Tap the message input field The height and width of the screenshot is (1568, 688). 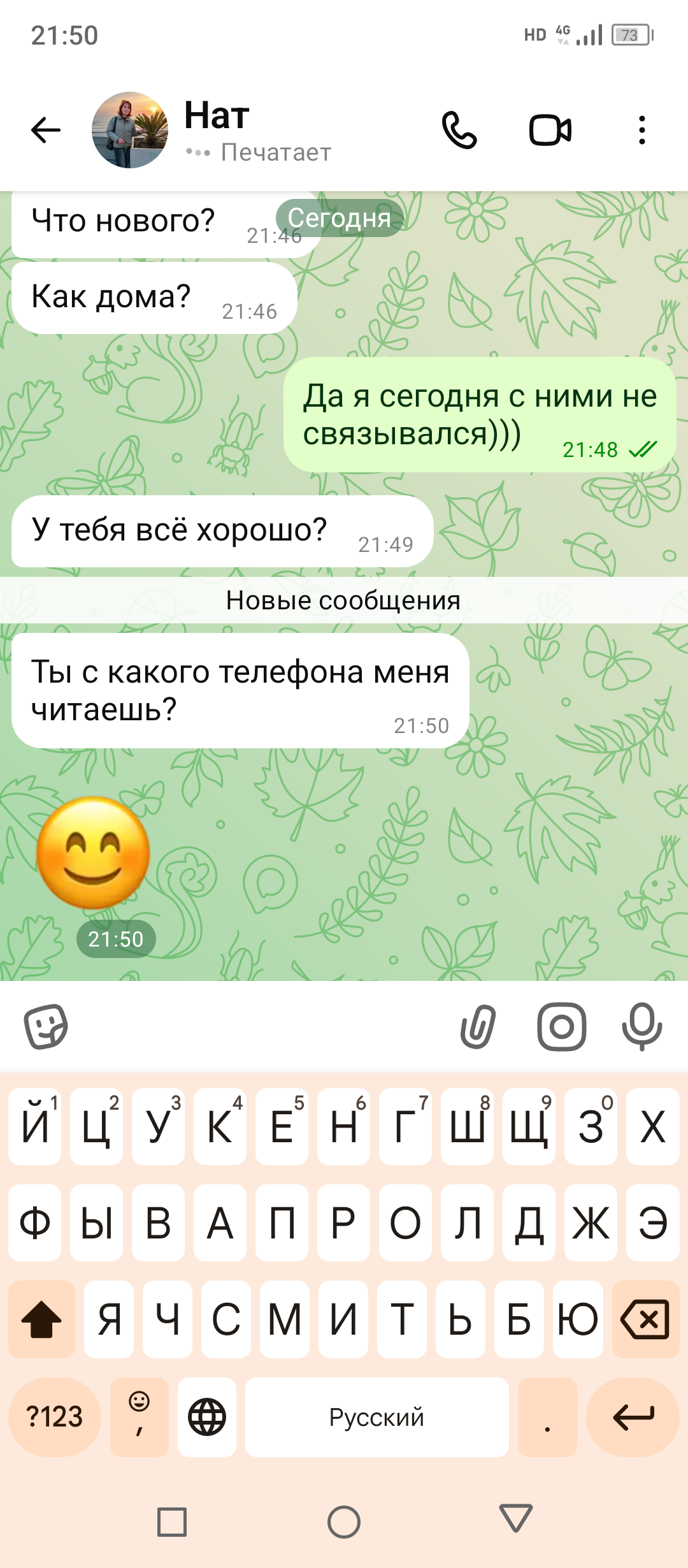[255, 1027]
